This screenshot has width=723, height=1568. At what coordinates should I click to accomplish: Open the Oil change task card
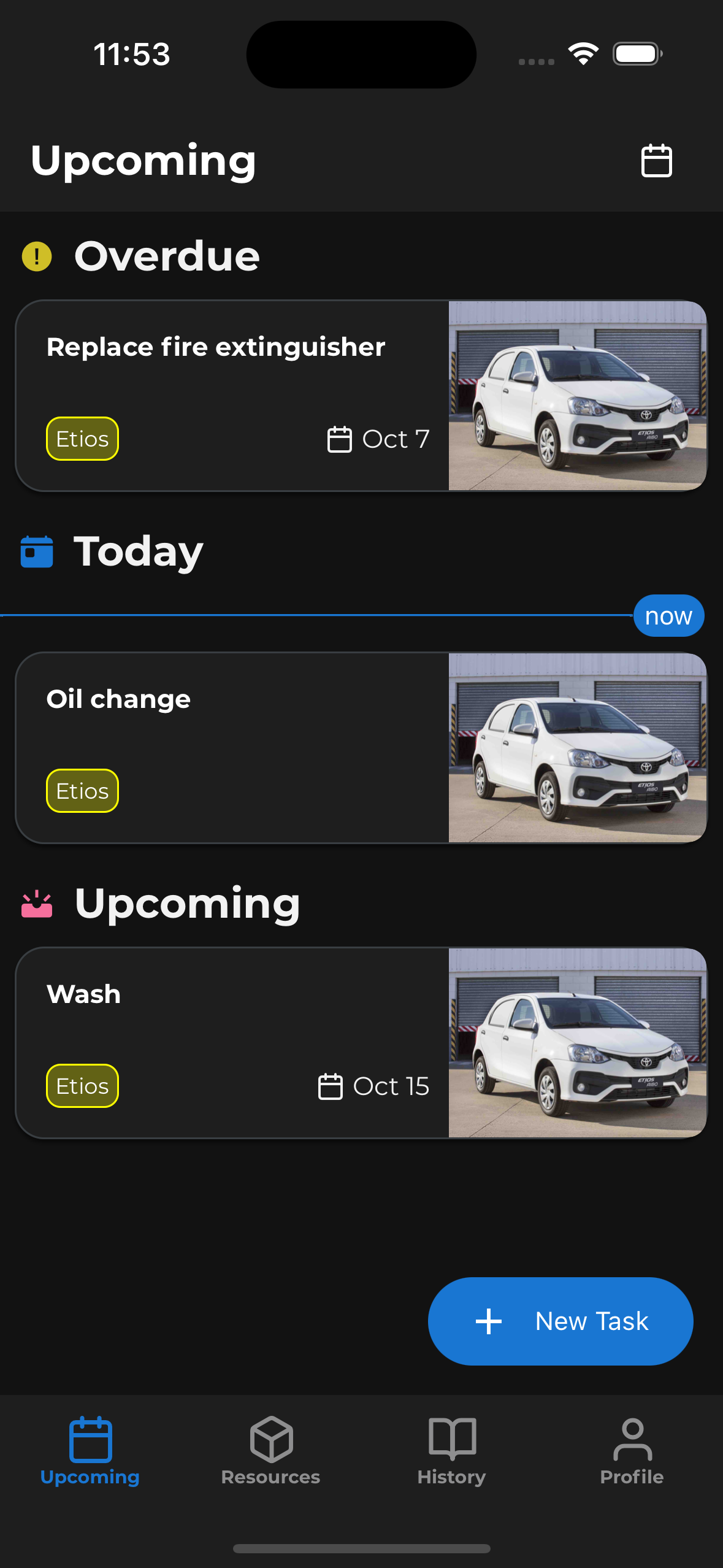pos(233,699)
